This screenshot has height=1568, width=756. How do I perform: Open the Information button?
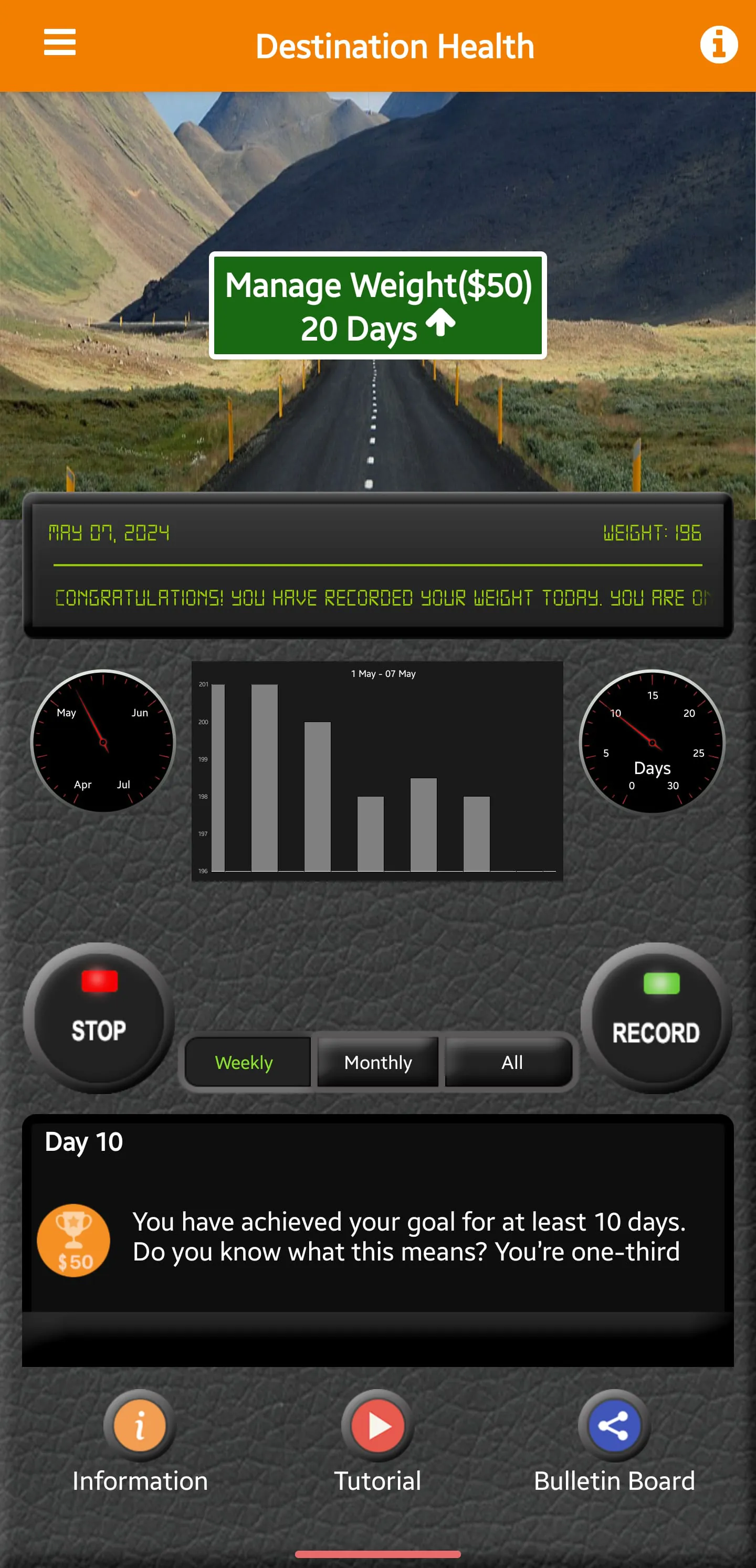coord(140,1426)
